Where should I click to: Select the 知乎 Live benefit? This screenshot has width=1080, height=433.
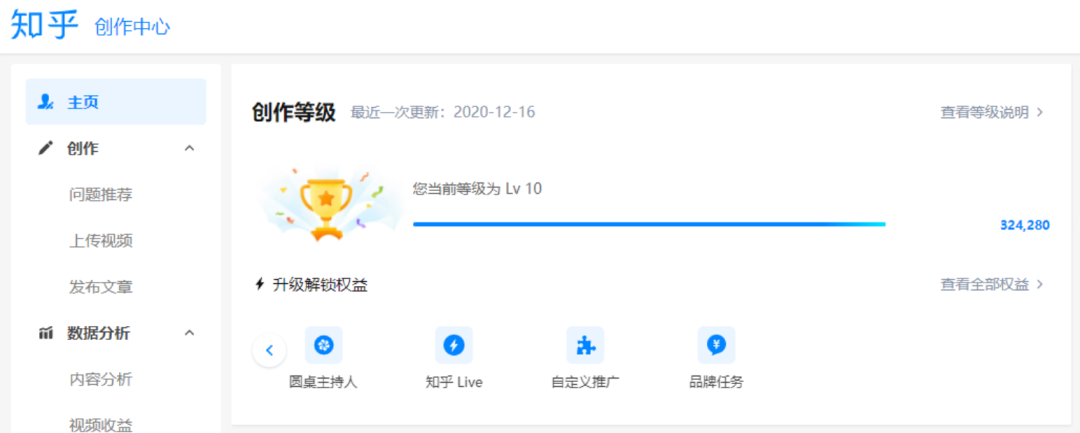tap(454, 359)
